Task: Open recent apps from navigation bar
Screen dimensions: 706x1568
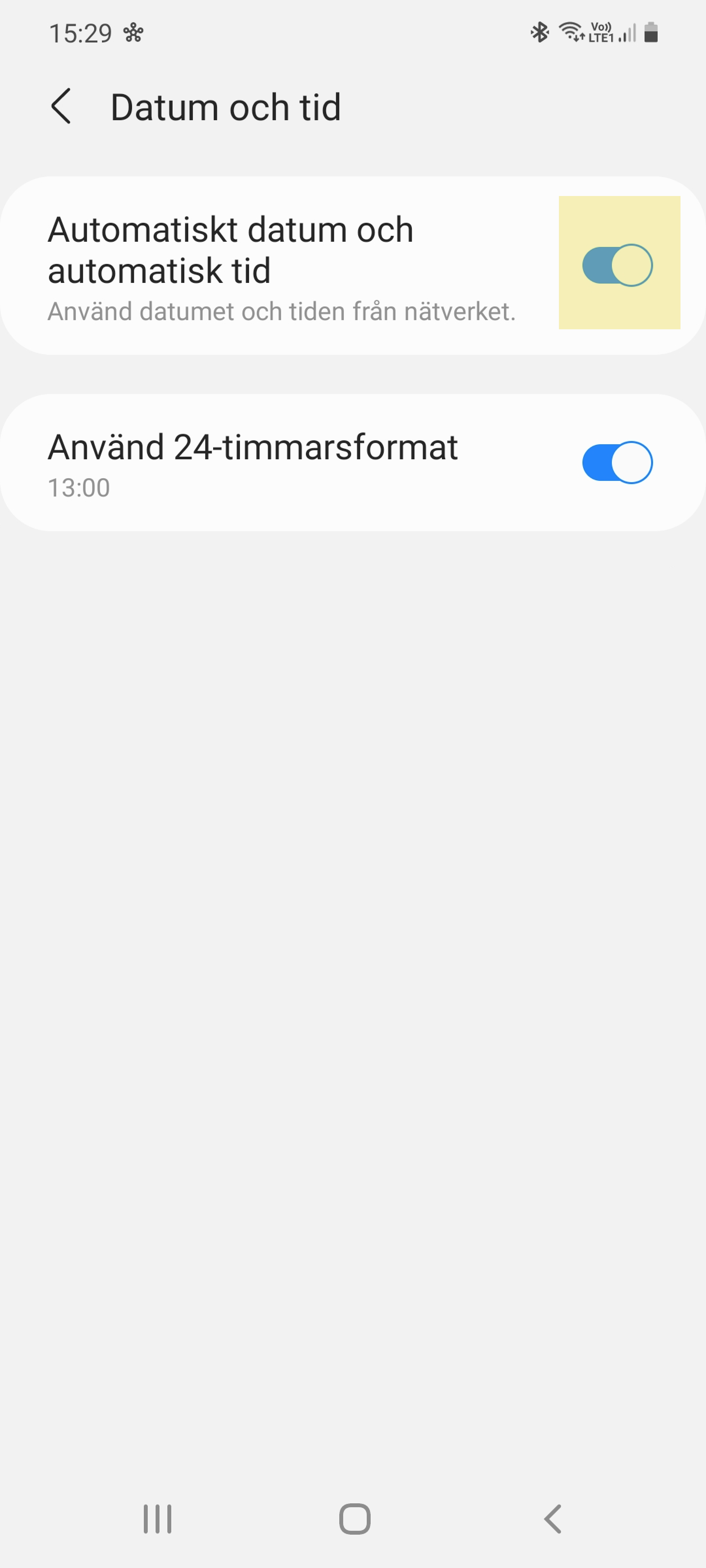Action: (158, 1519)
